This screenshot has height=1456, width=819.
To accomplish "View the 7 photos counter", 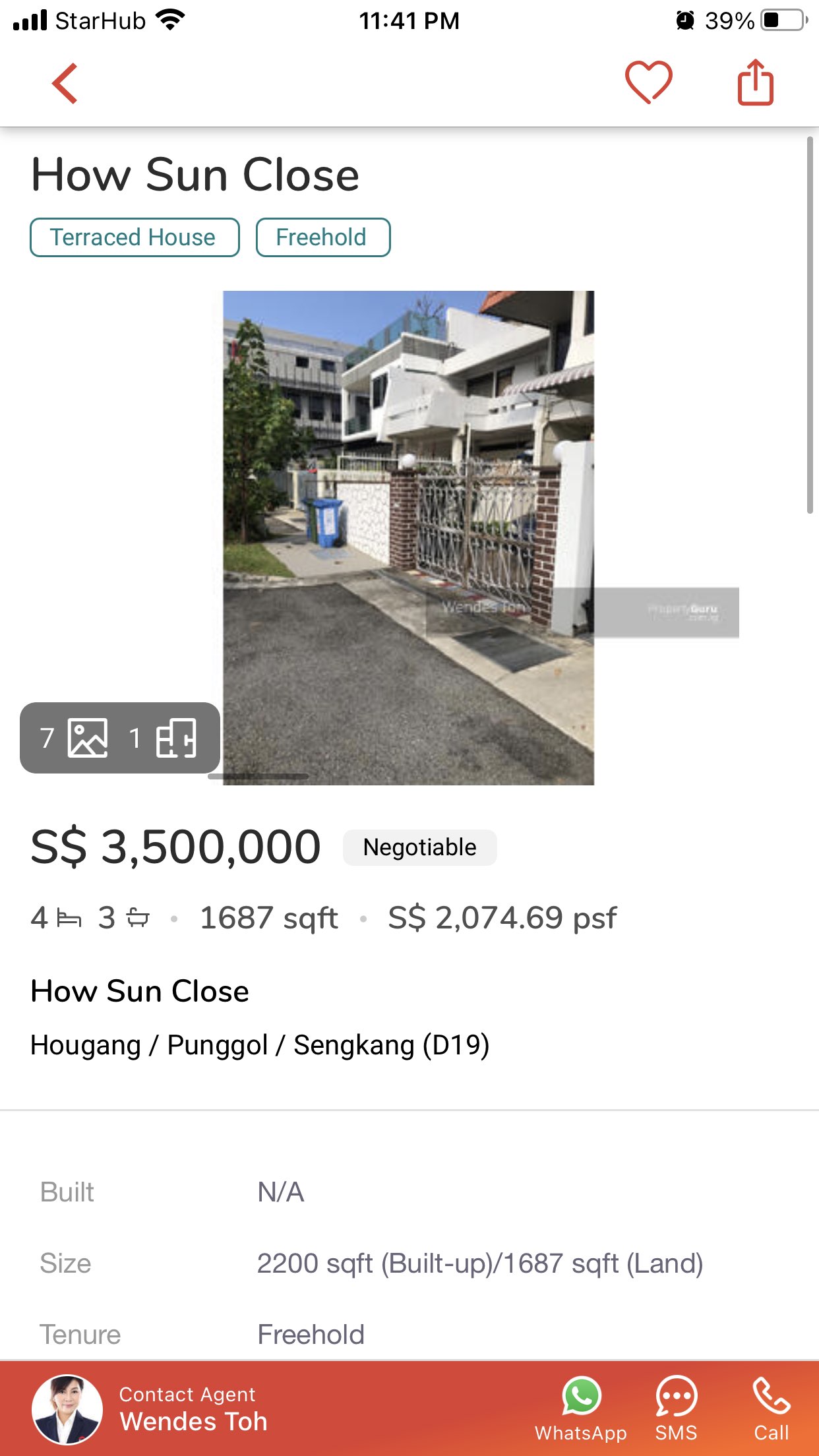I will tap(73, 738).
